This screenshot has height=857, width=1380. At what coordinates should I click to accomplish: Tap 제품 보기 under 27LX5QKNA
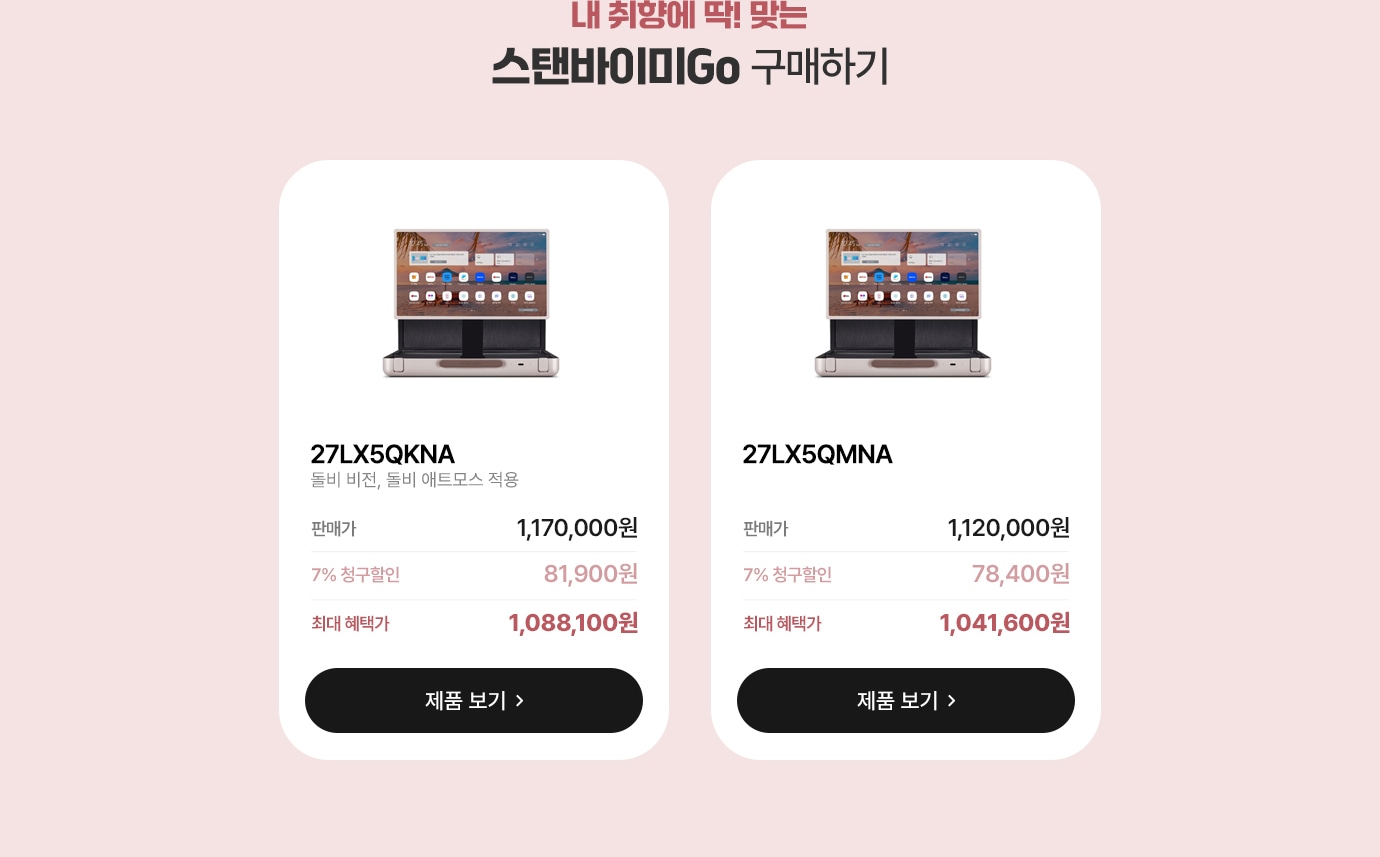click(x=473, y=700)
